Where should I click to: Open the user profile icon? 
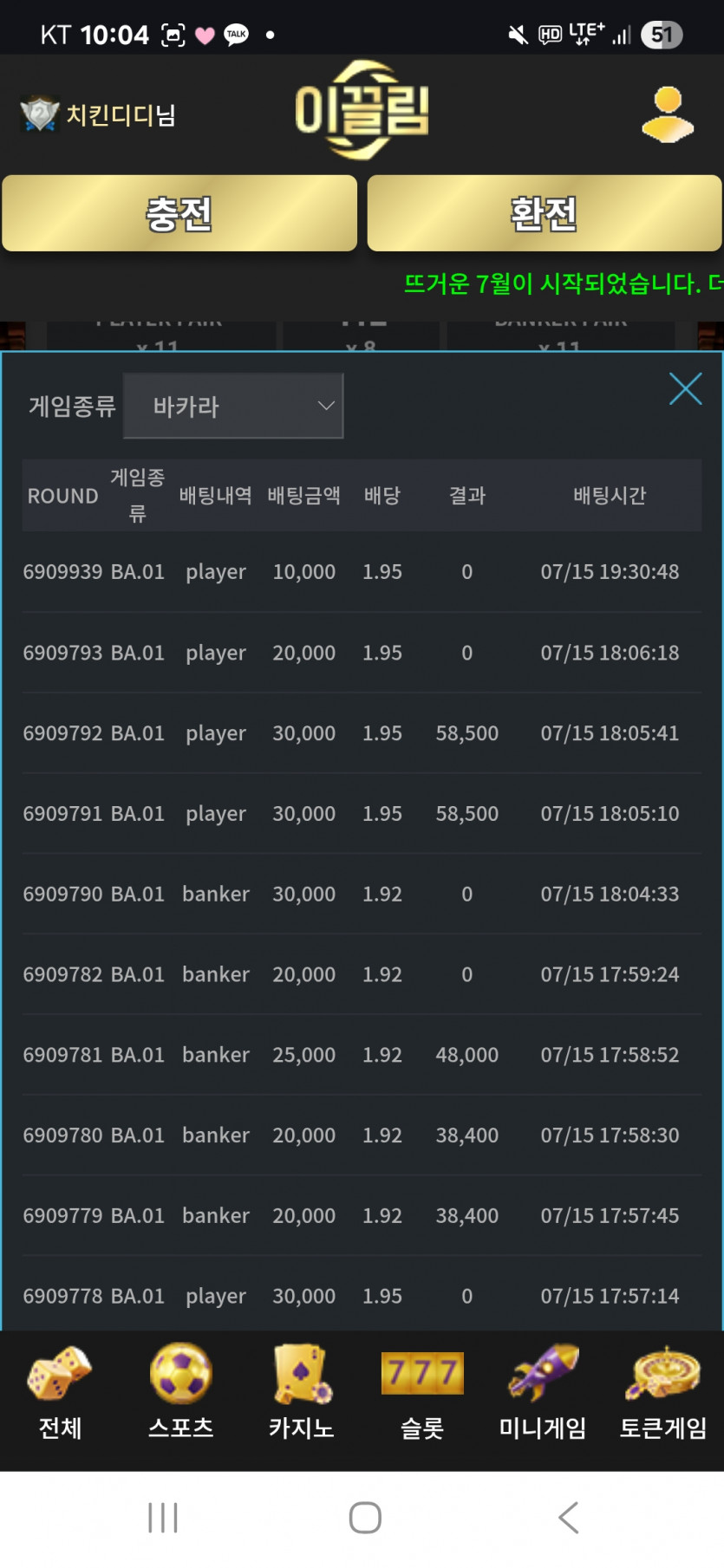(x=668, y=114)
